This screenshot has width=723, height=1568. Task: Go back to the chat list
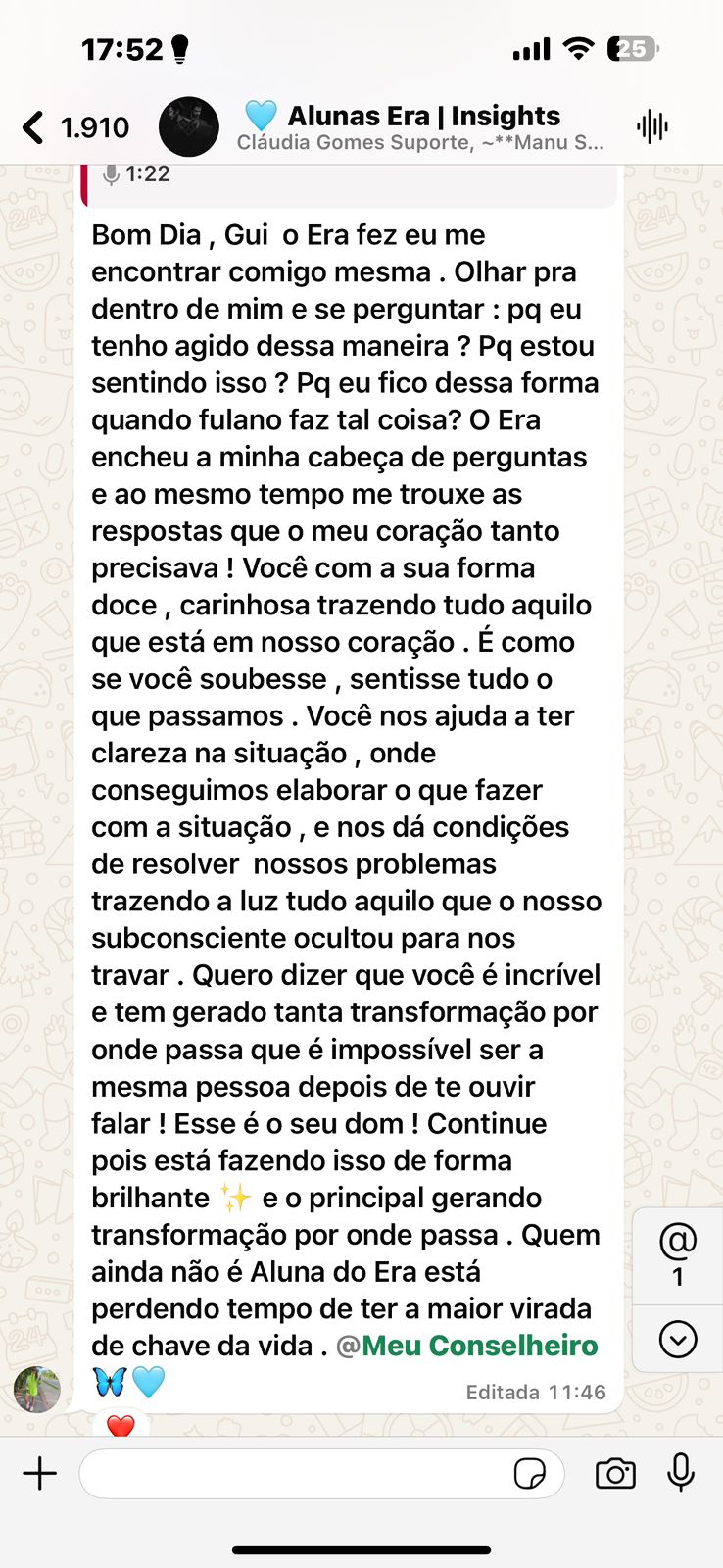[x=34, y=127]
